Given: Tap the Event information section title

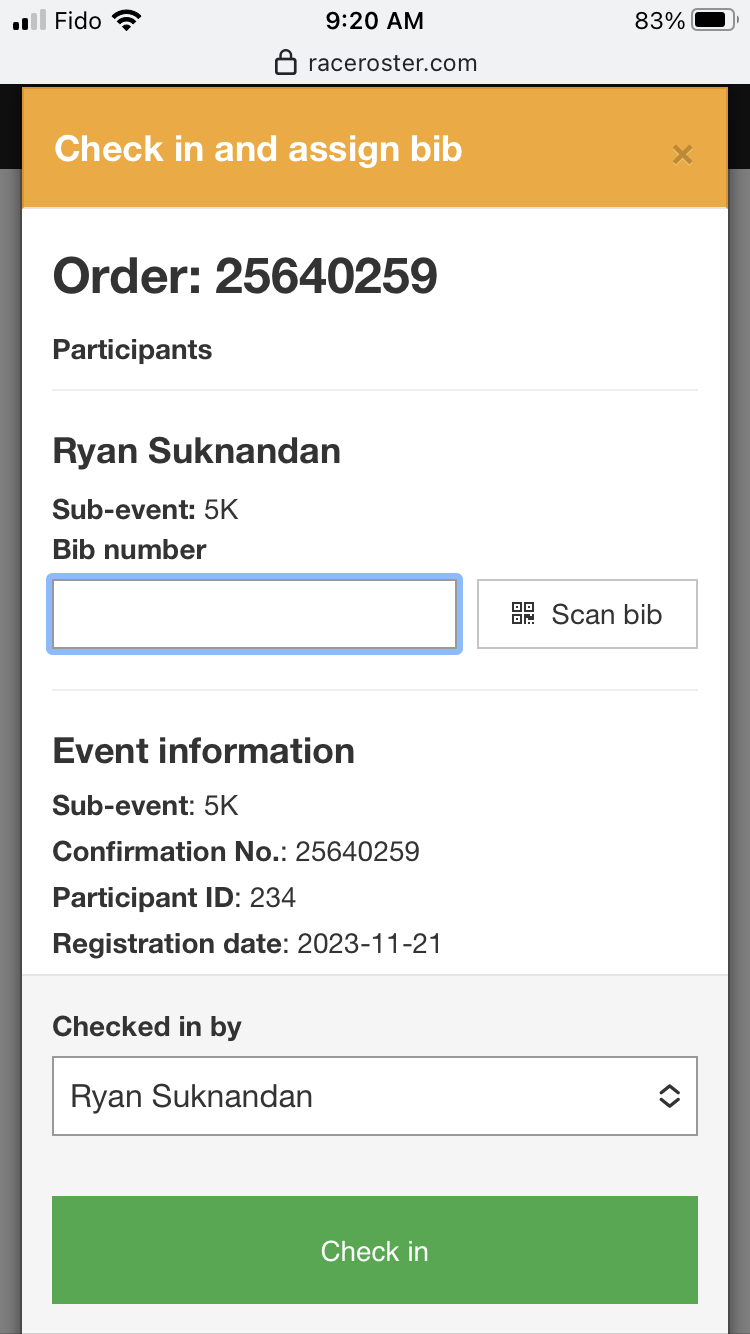Looking at the screenshot, I should 203,751.
